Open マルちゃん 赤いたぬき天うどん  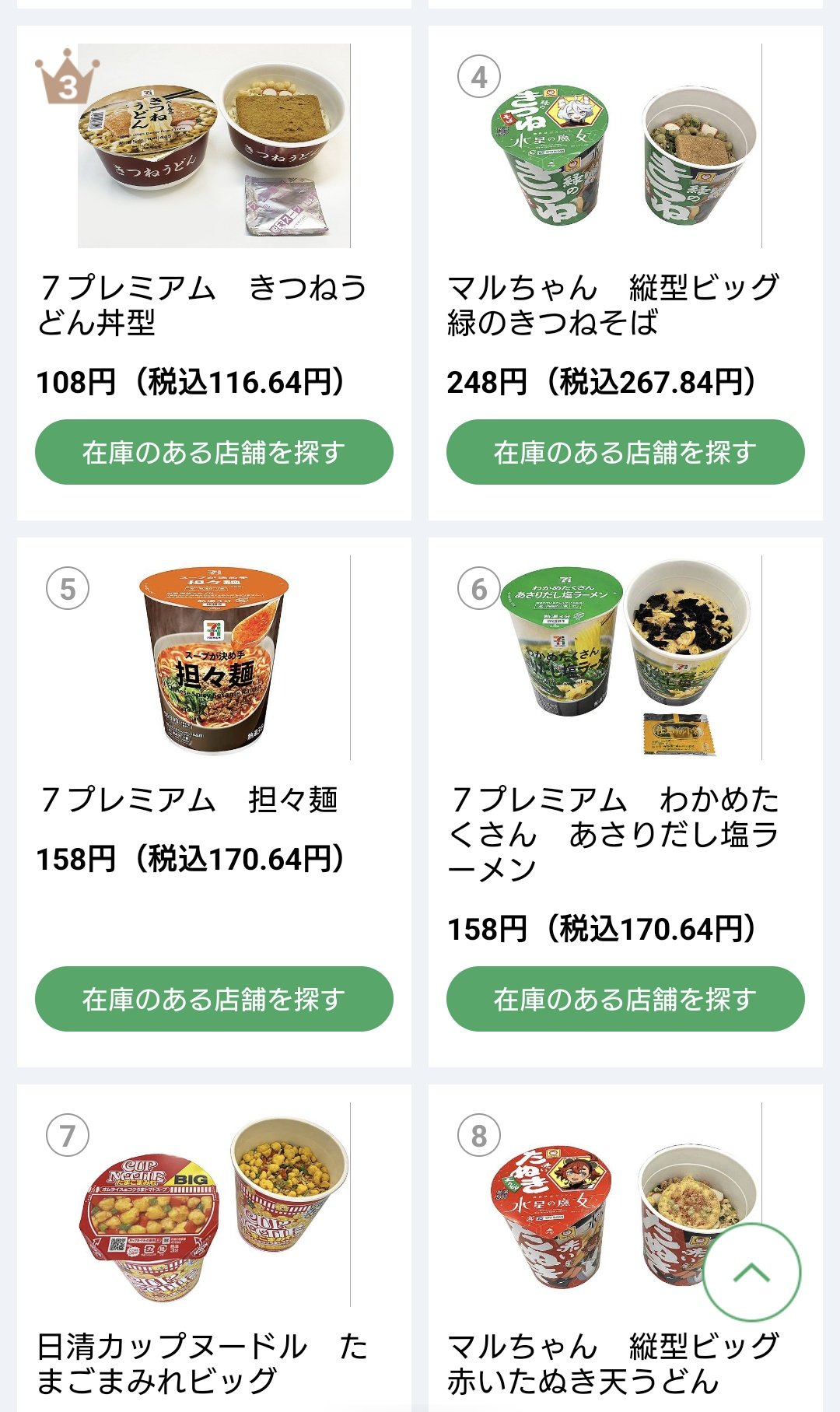pos(613,1363)
